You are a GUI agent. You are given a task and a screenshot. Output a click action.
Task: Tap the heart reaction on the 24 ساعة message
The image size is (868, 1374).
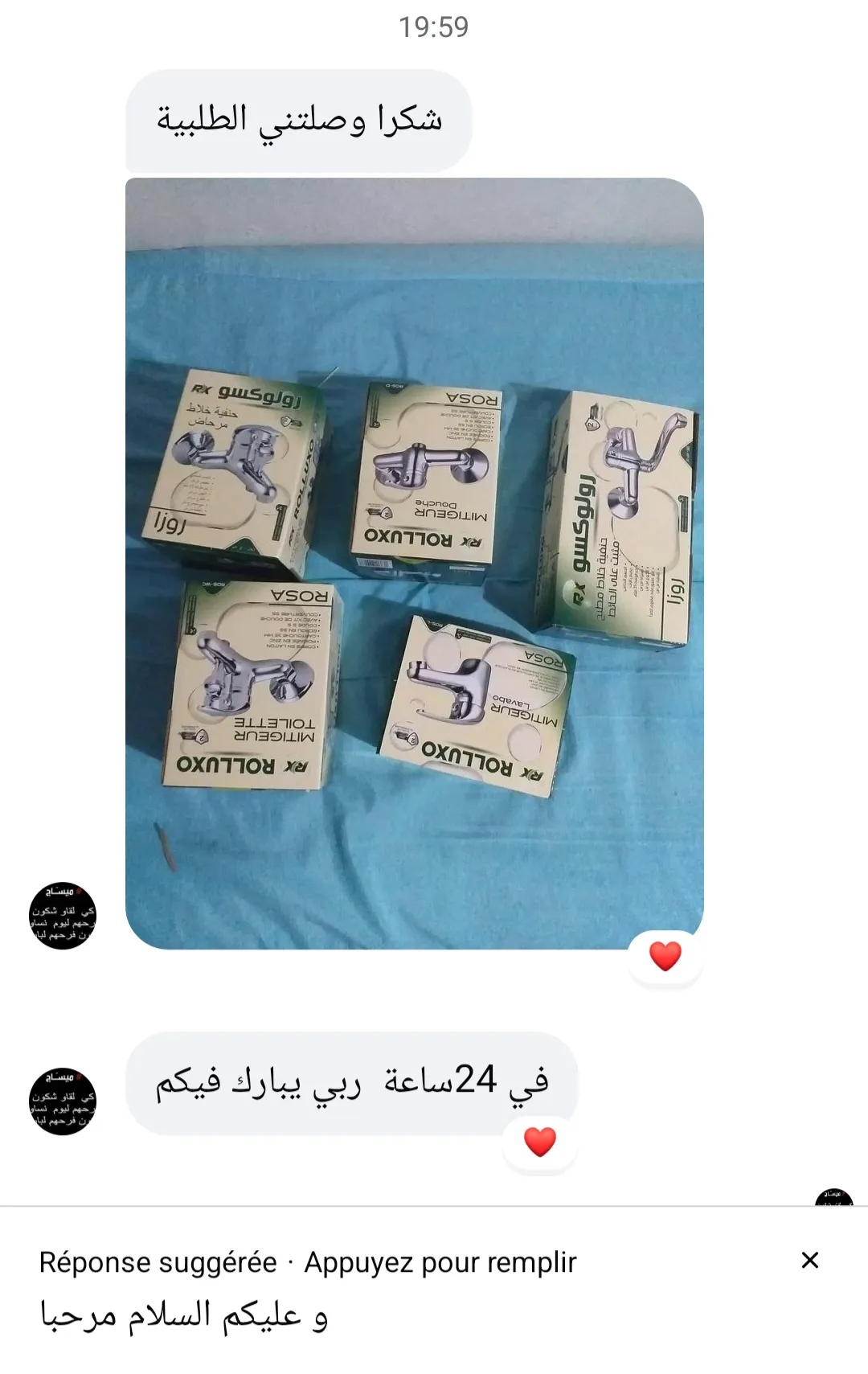pos(539,1141)
